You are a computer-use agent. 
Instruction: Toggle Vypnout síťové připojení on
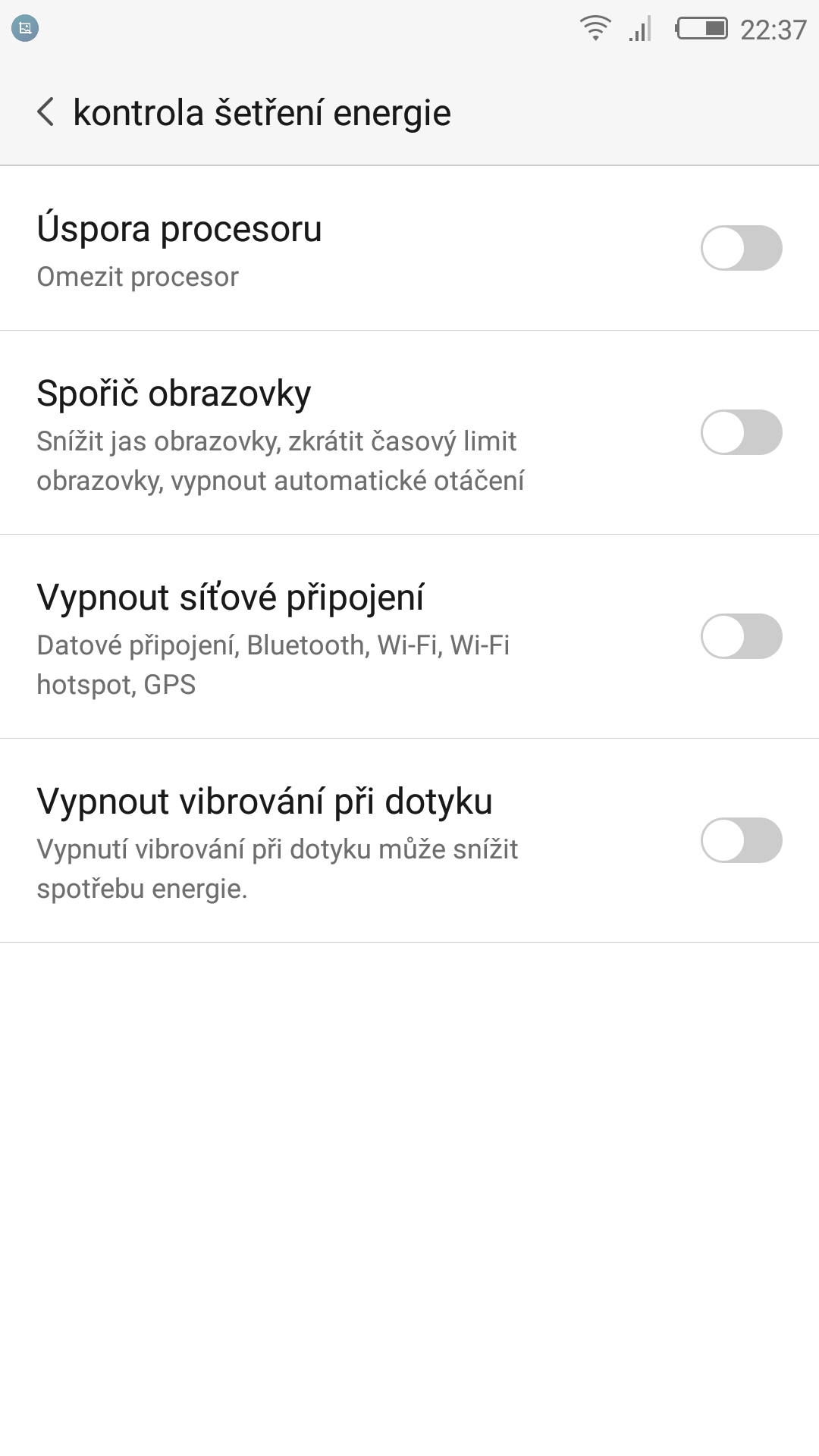pos(741,636)
